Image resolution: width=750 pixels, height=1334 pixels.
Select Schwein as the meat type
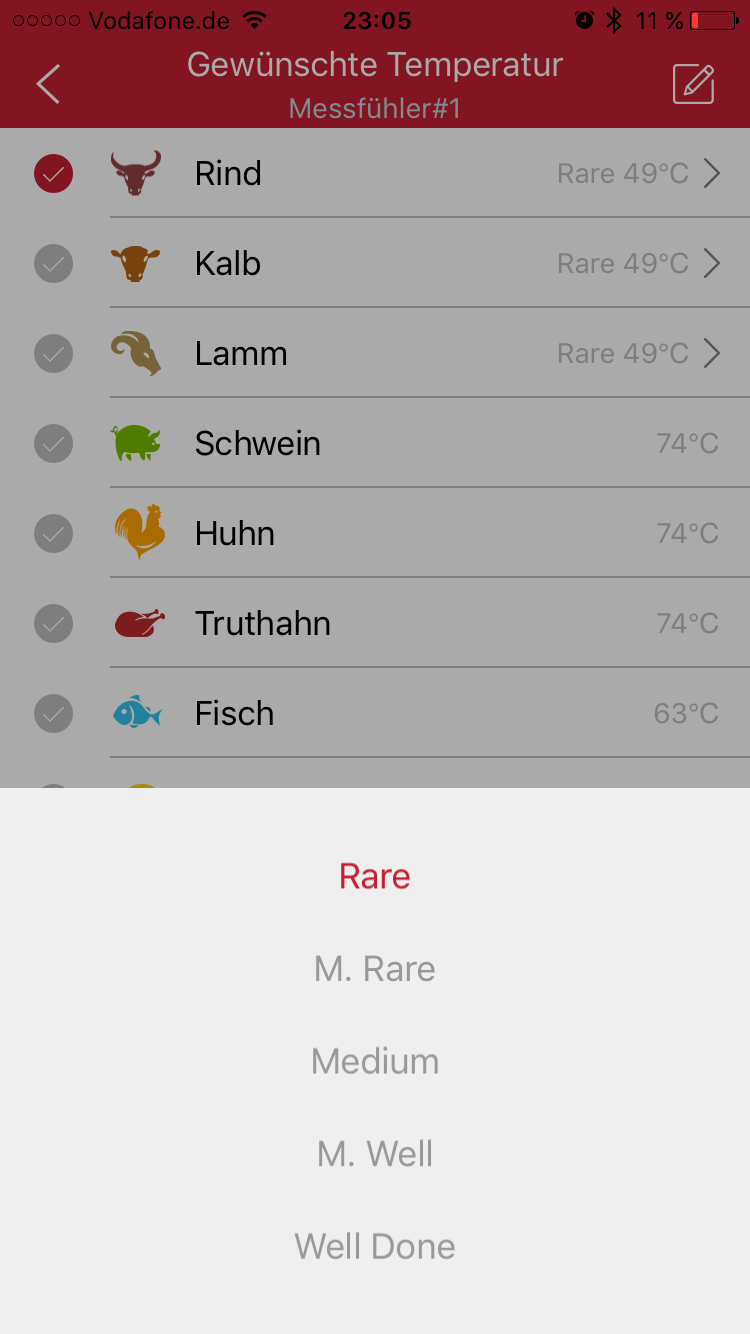coord(375,443)
